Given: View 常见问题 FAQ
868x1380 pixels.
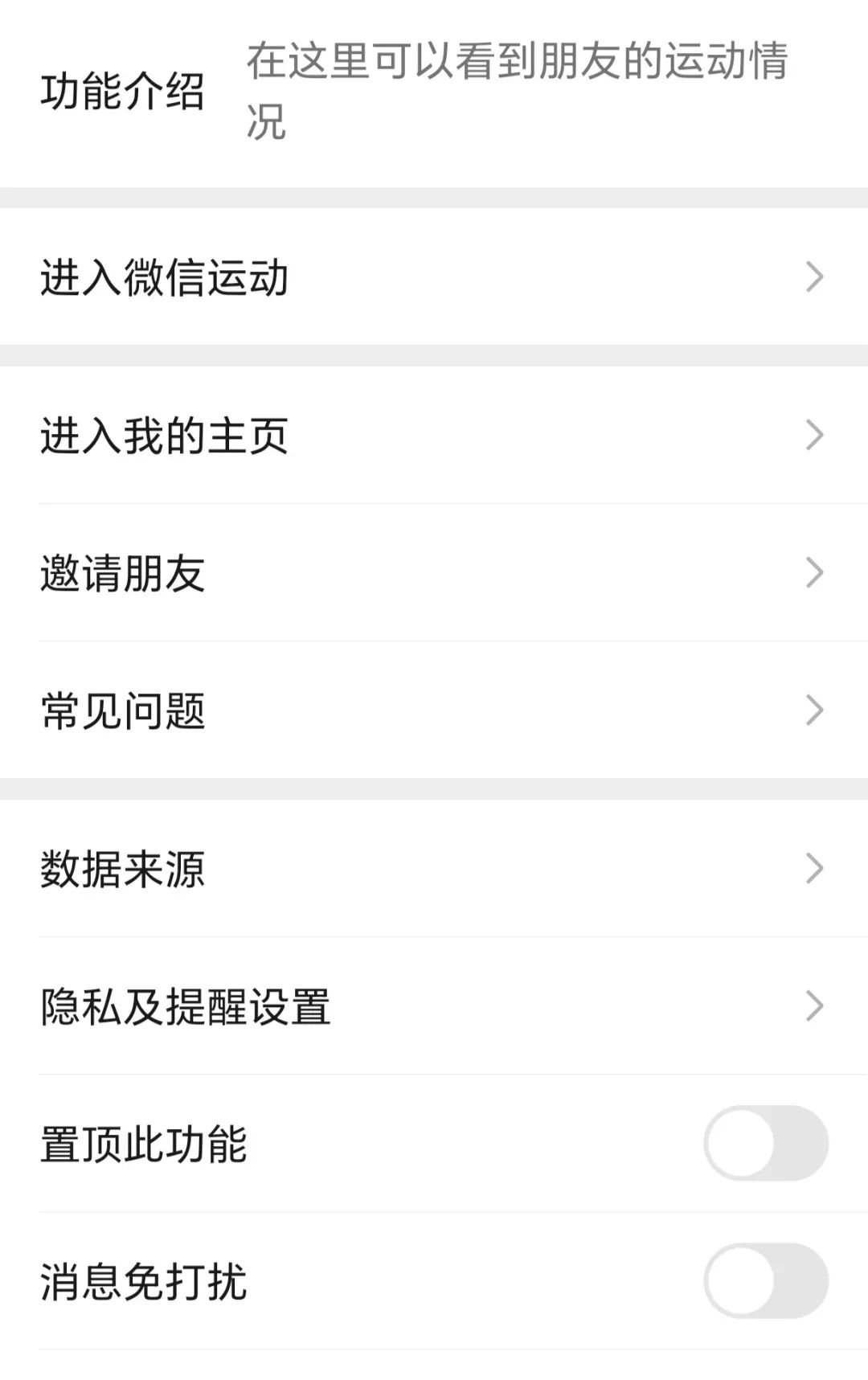Looking at the screenshot, I should pos(434,710).
